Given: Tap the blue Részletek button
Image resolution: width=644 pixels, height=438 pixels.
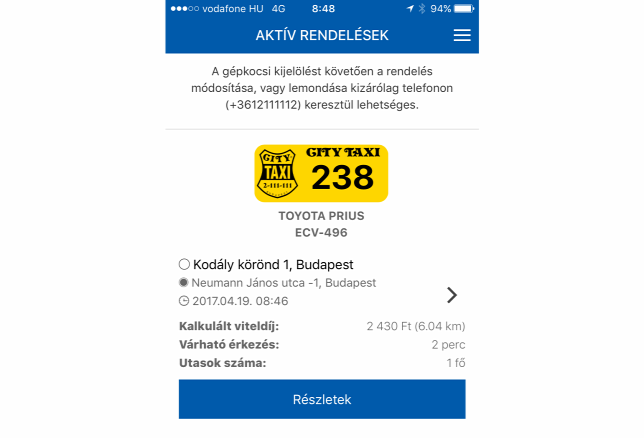Looking at the screenshot, I should point(322,399).
